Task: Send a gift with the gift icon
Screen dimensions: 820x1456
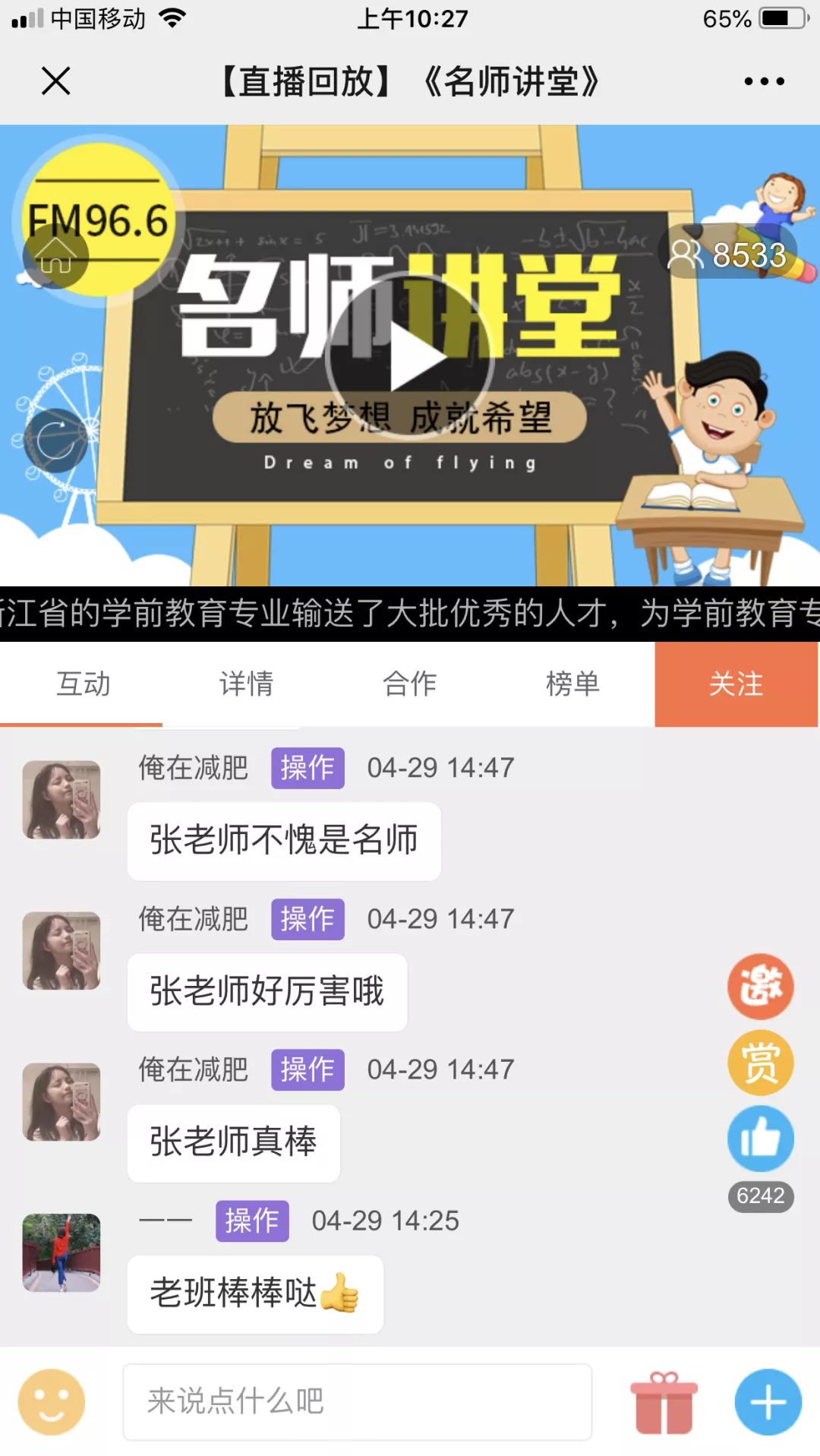Action: point(664,1402)
